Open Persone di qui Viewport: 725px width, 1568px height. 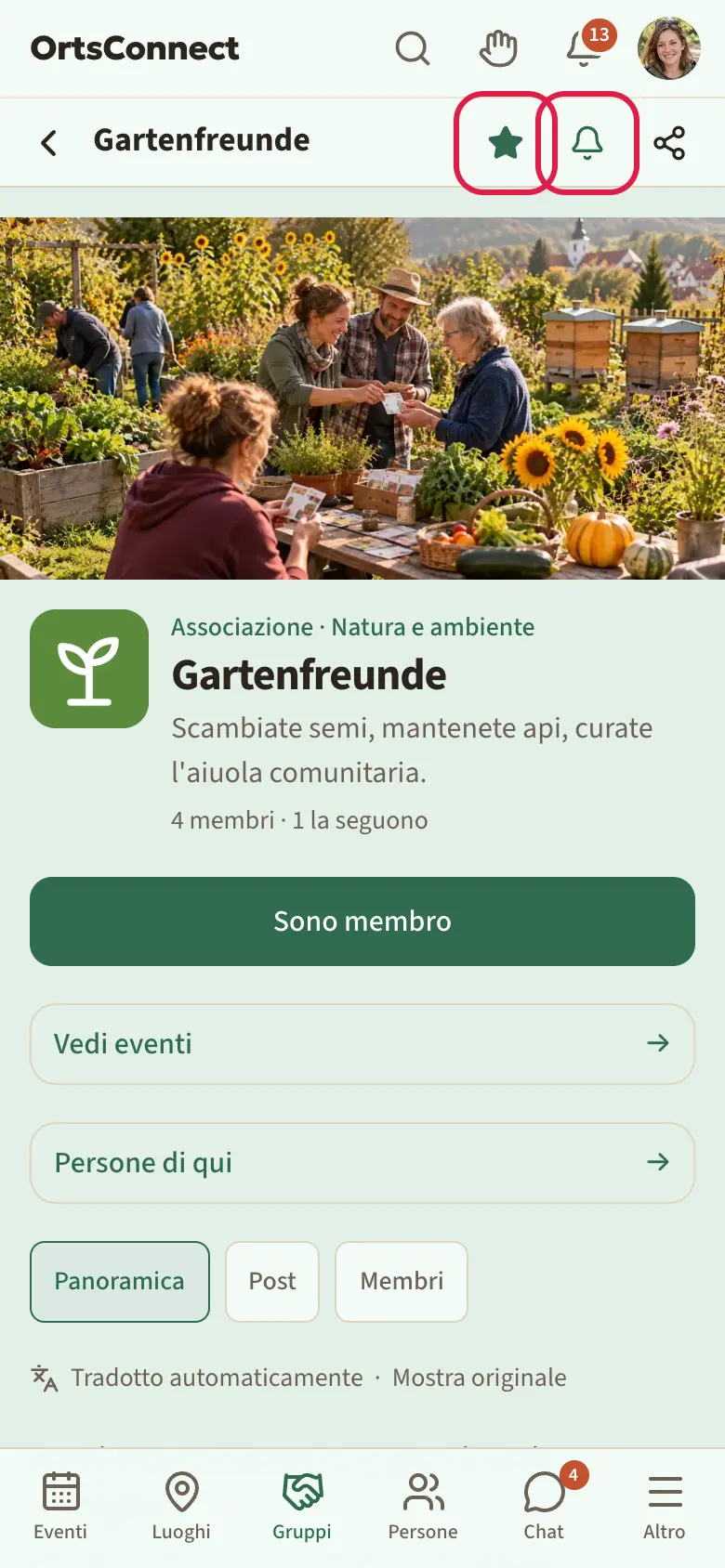pyautogui.click(x=362, y=1163)
